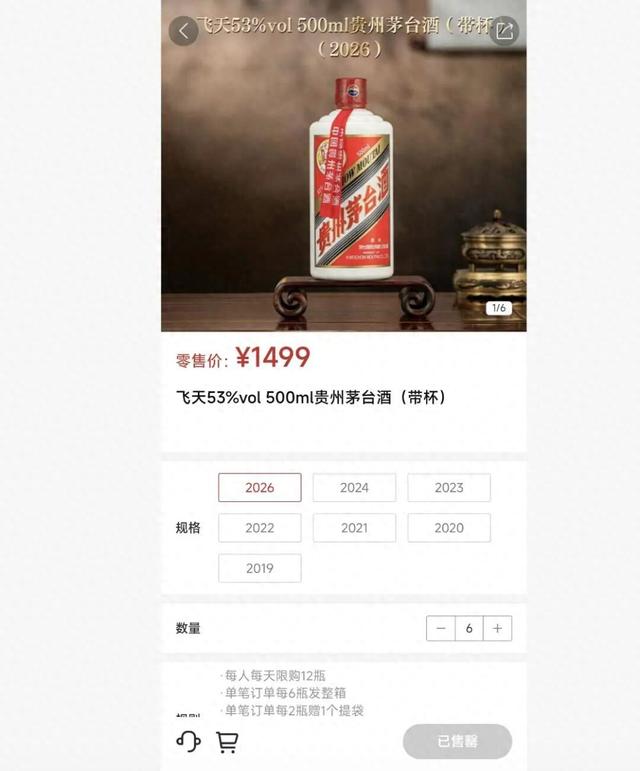Choose the 2021 specification option
The height and width of the screenshot is (771, 640).
354,528
